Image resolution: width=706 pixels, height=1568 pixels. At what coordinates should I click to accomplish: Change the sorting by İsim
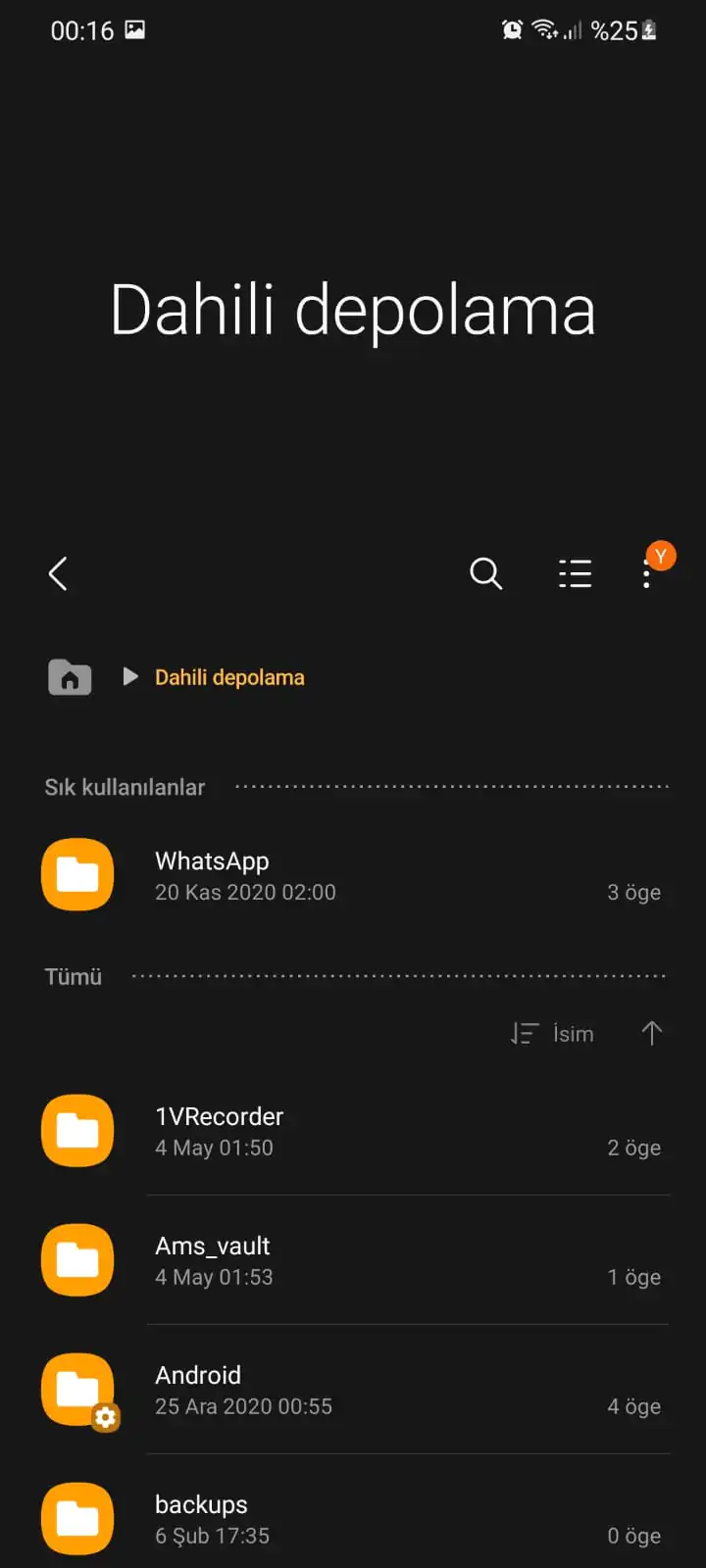tap(554, 1034)
